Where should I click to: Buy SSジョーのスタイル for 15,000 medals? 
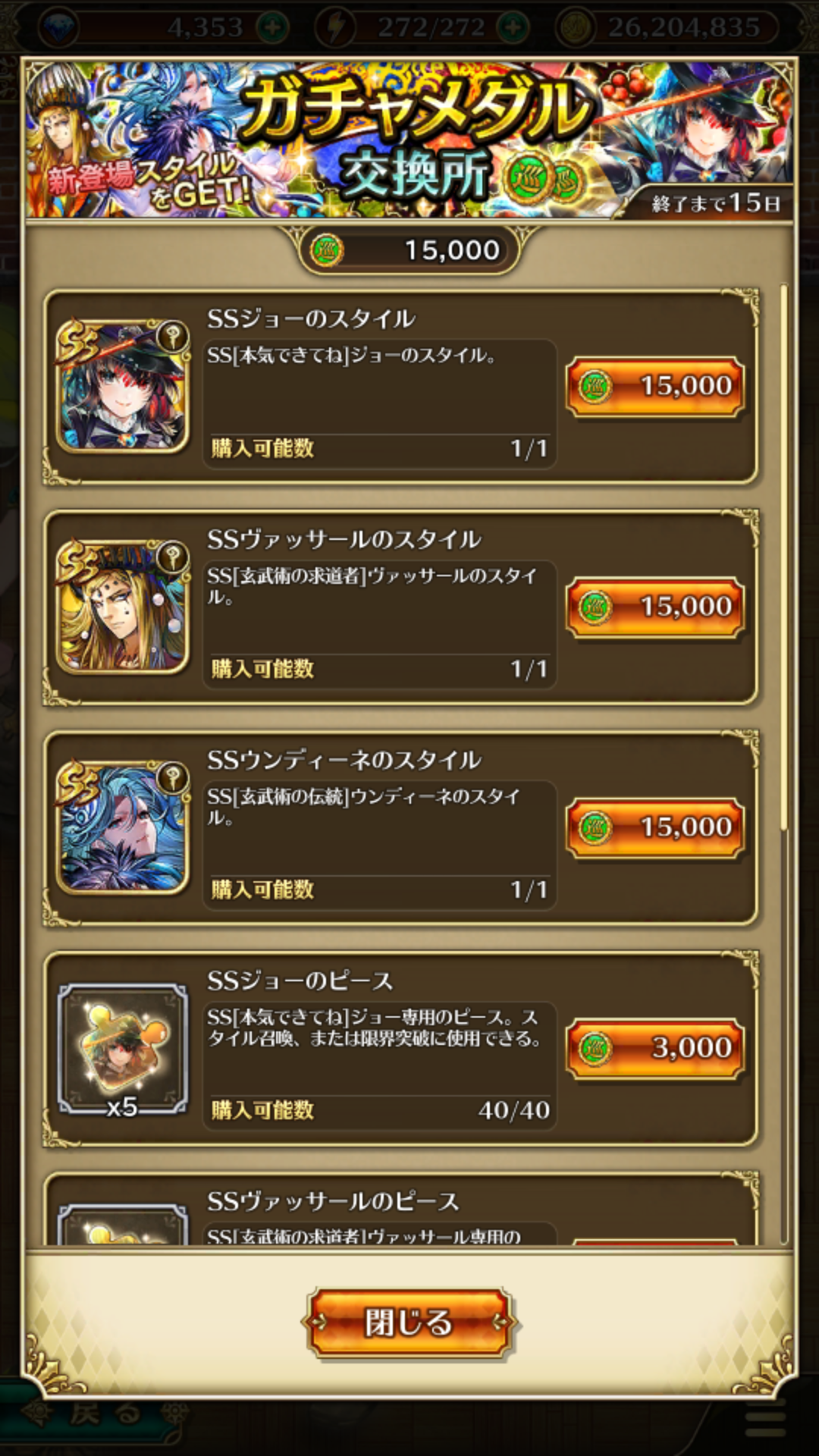pyautogui.click(x=654, y=386)
